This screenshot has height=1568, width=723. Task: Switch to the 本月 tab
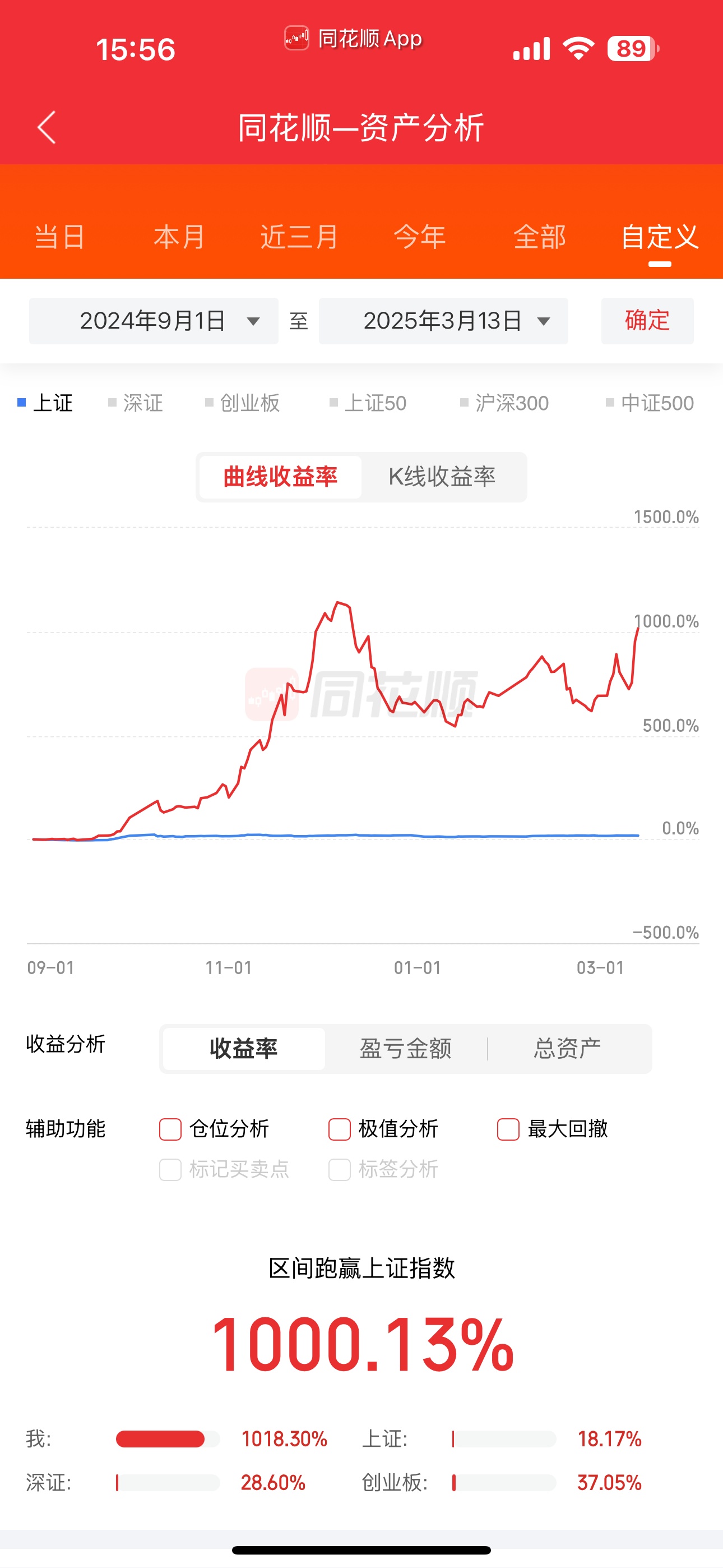point(179,237)
